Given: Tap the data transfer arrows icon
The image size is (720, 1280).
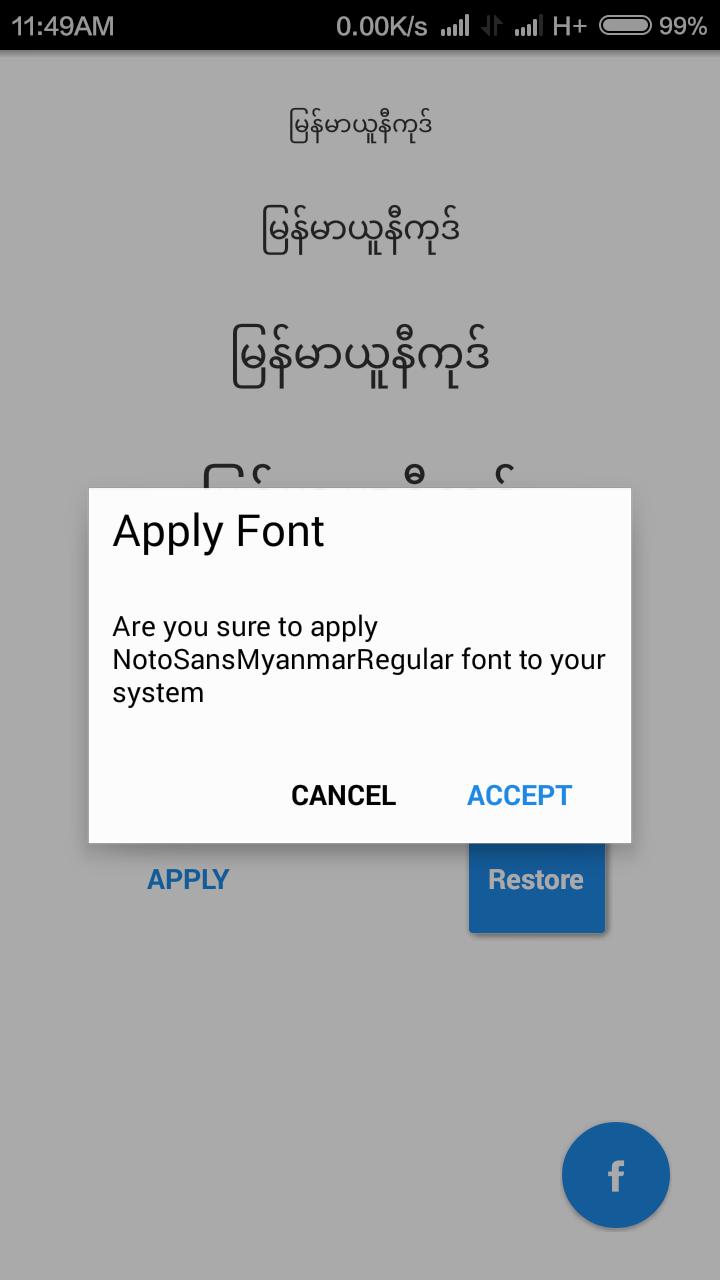Looking at the screenshot, I should 490,27.
